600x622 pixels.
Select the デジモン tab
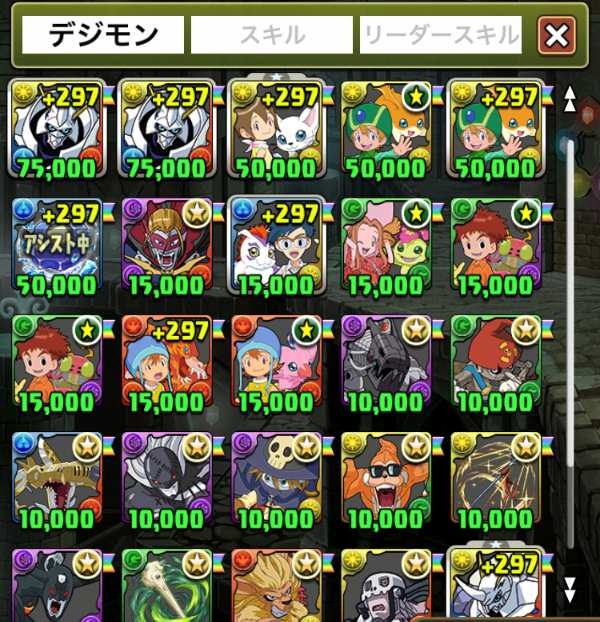click(104, 37)
